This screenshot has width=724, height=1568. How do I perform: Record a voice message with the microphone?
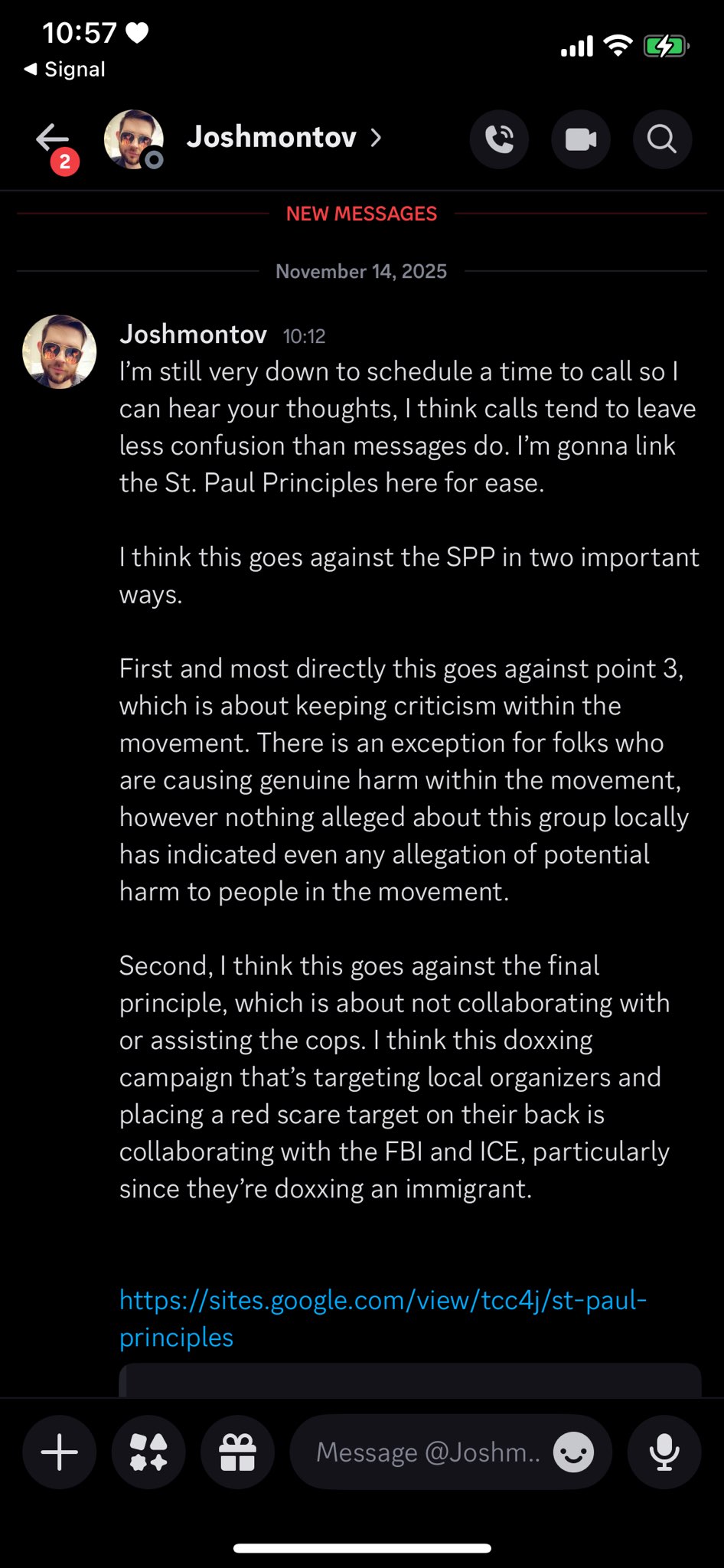(664, 1452)
